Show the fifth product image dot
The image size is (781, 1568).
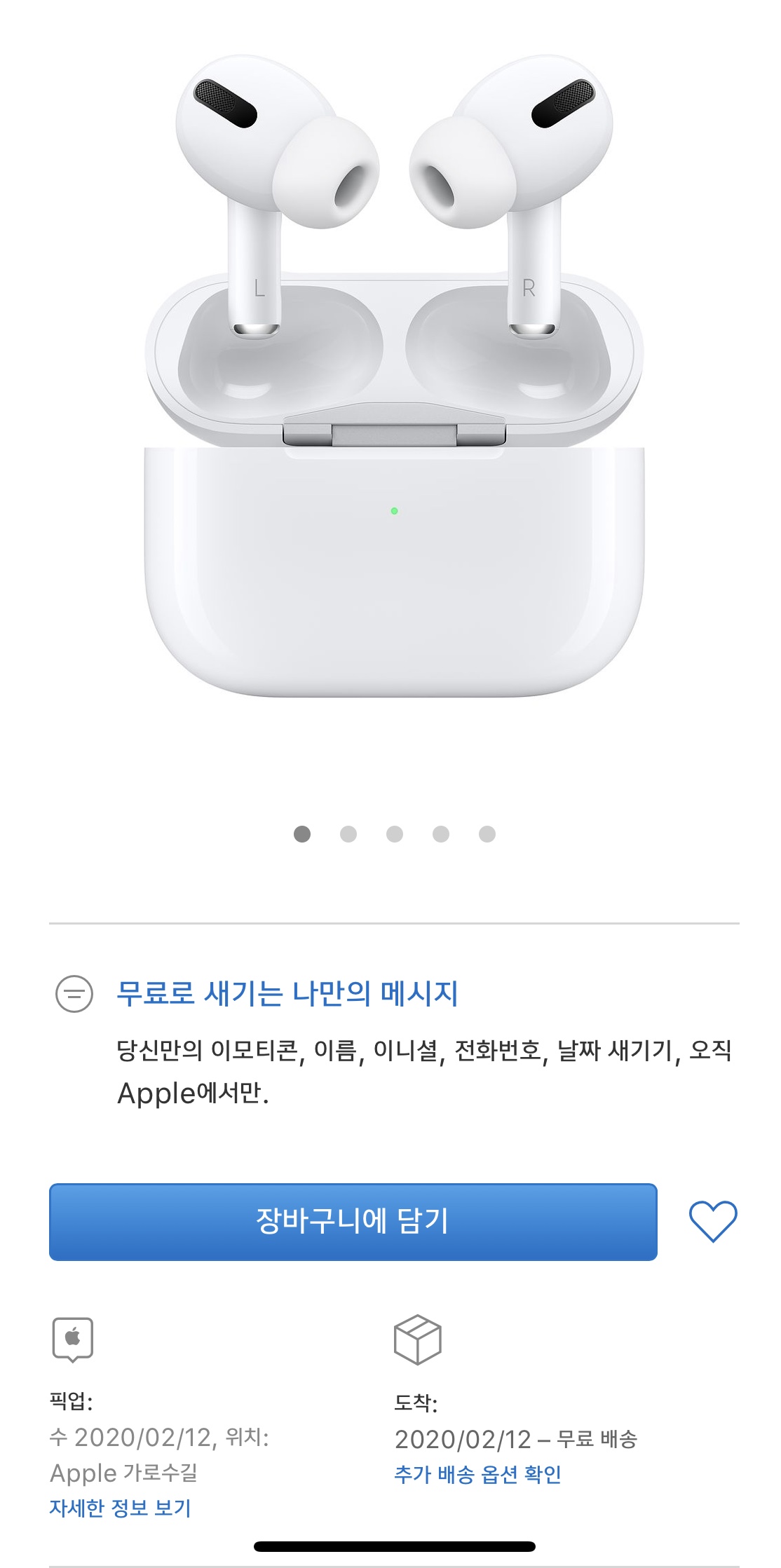(487, 834)
